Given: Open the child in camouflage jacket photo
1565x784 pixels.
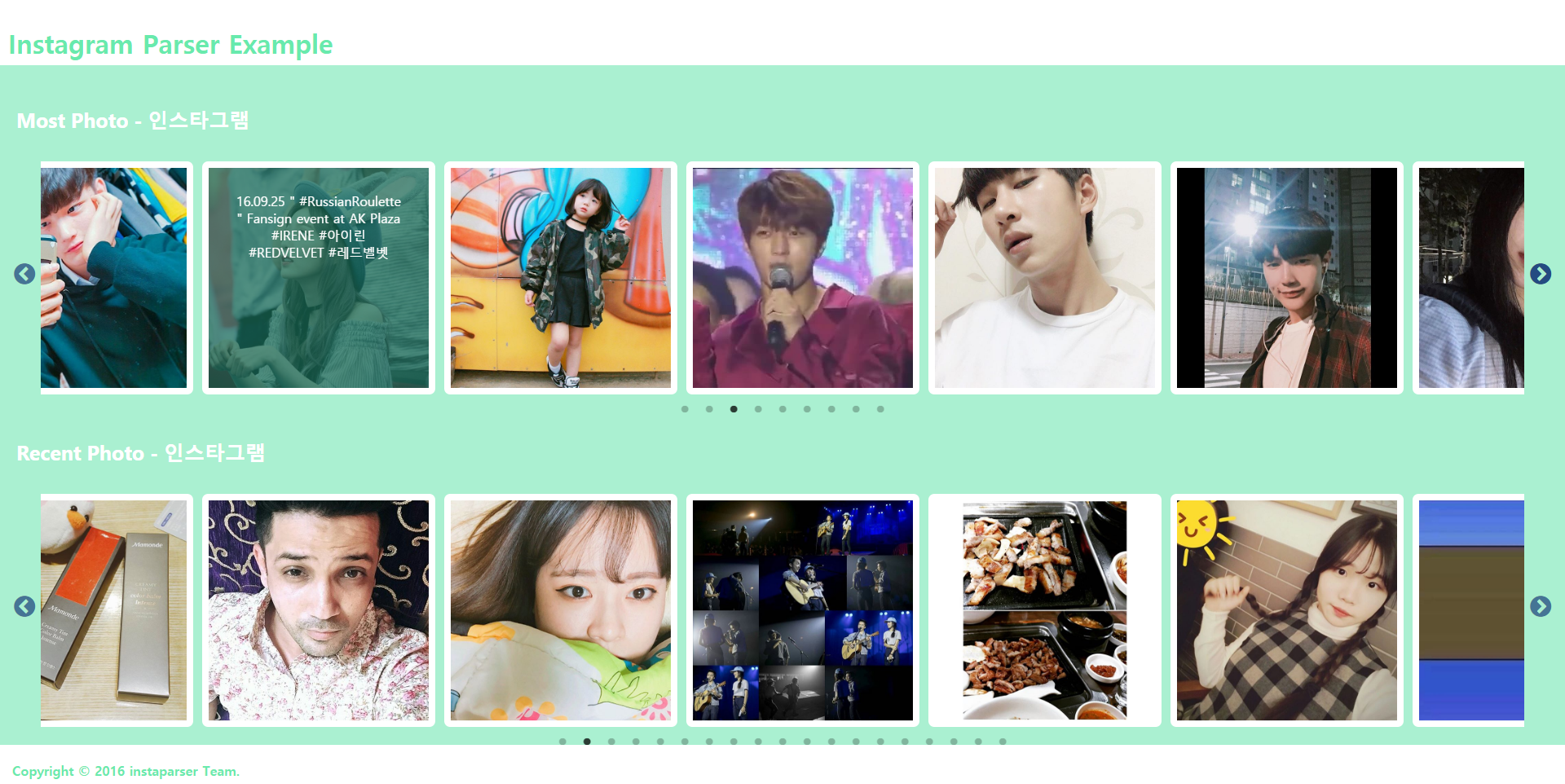Looking at the screenshot, I should 561,278.
